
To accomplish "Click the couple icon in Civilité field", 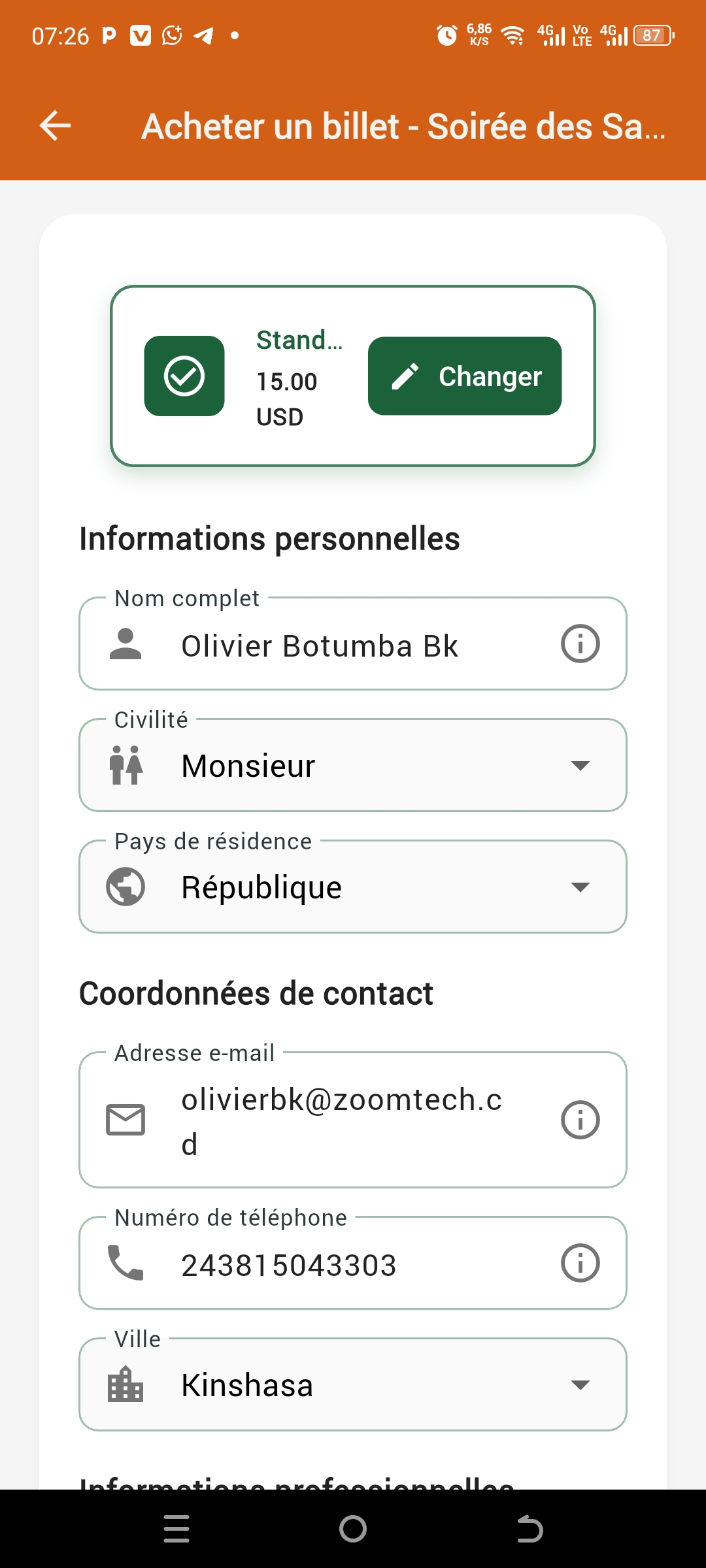I will (x=127, y=764).
